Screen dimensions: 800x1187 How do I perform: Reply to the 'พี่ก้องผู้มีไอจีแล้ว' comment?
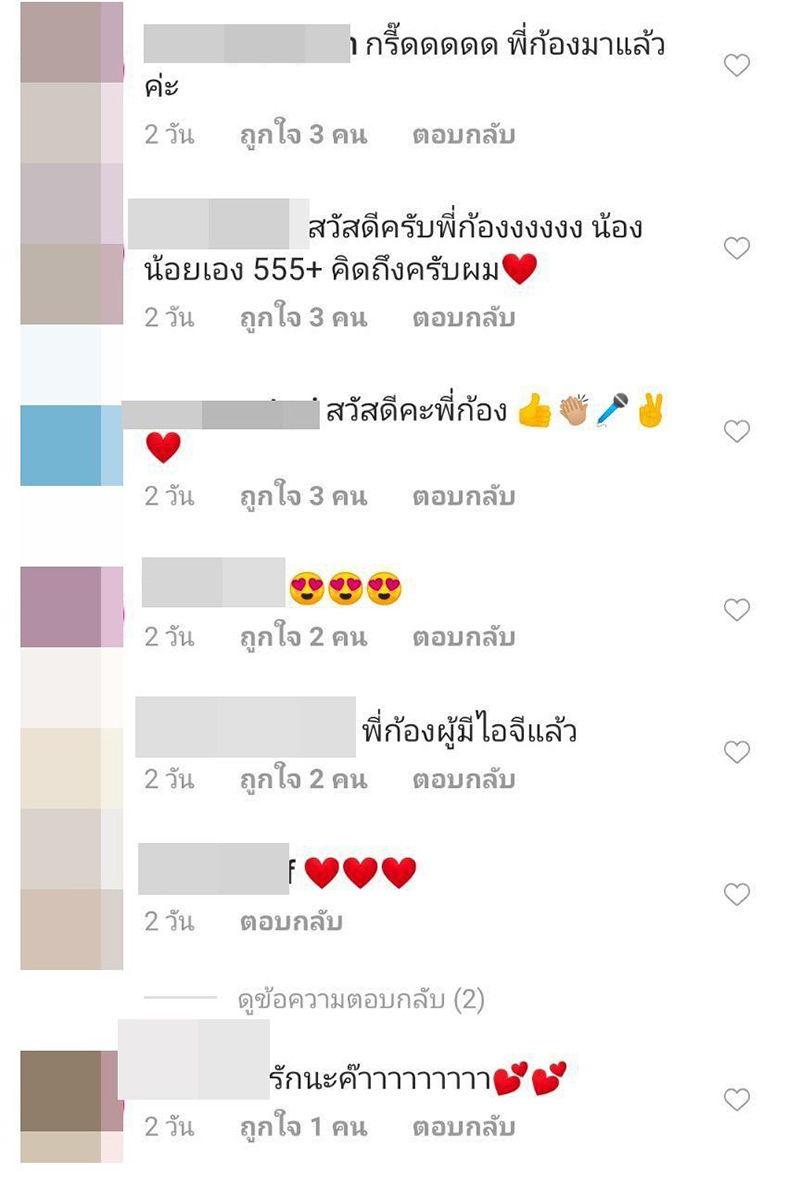[x=463, y=779]
